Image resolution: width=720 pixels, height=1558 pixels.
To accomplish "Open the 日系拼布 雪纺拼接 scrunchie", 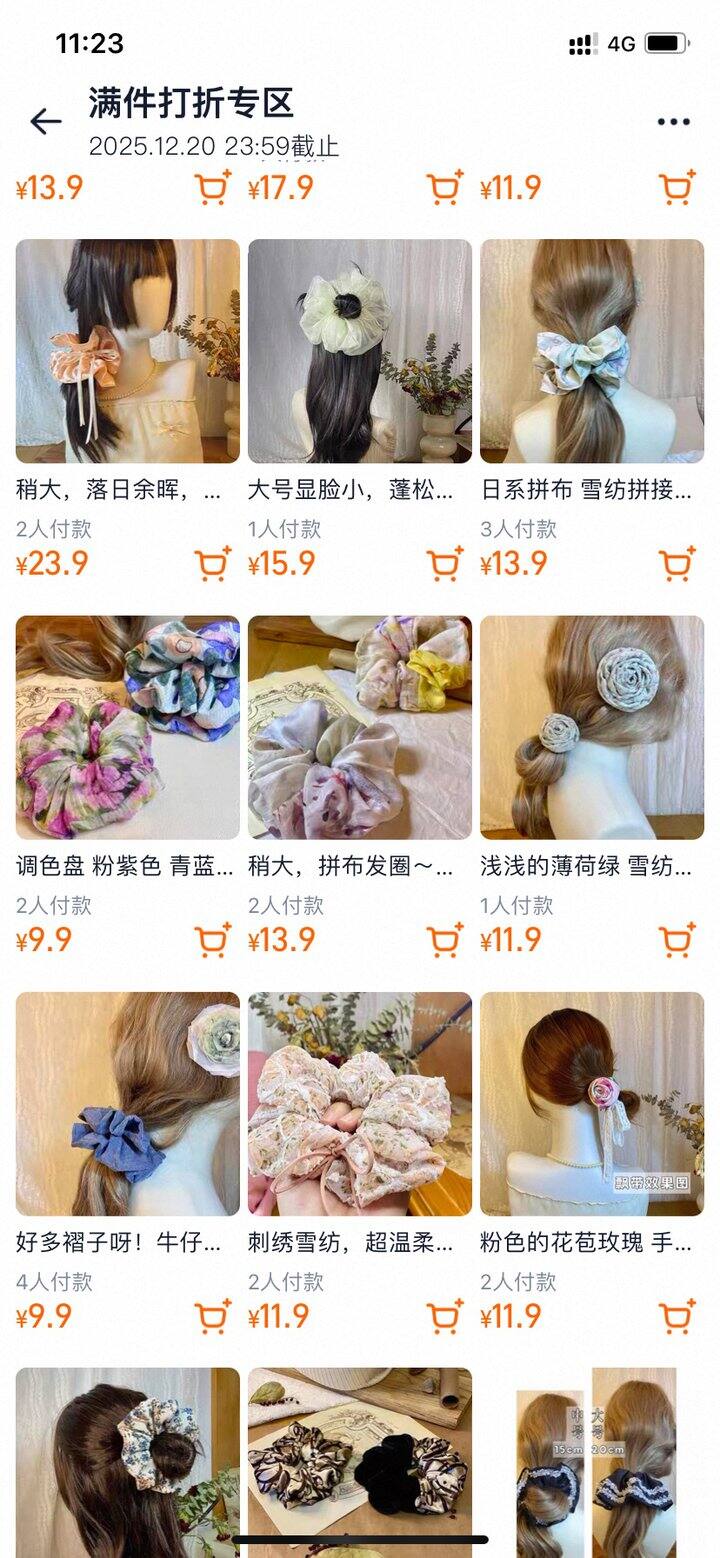I will [x=591, y=351].
